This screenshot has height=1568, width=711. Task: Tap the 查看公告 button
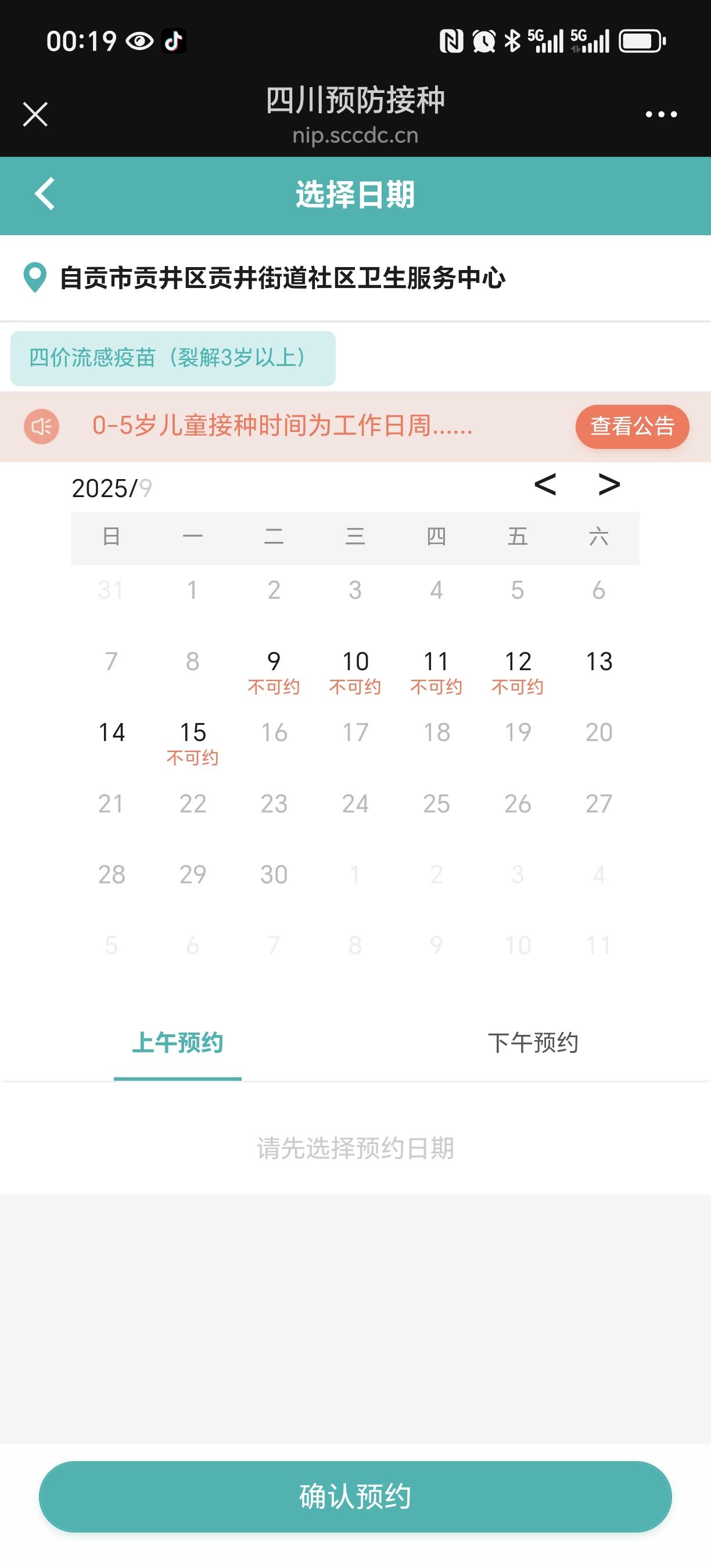(632, 426)
